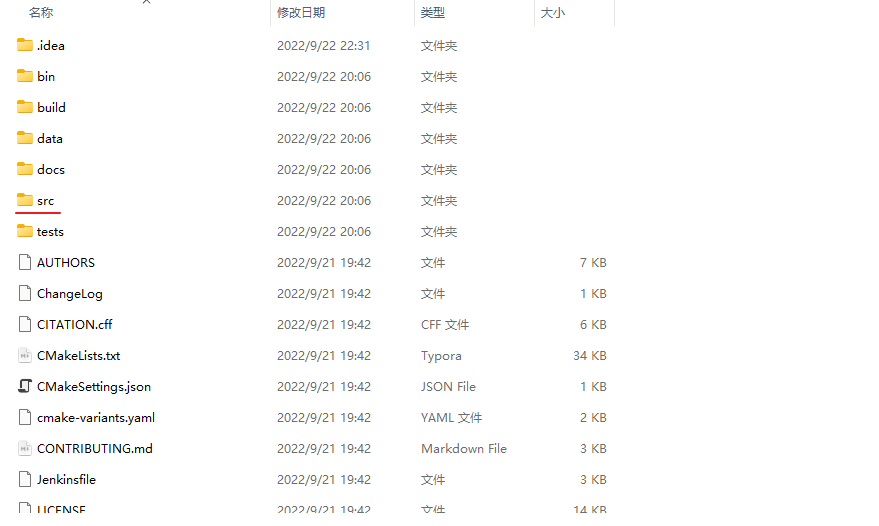This screenshot has width=879, height=526.
Task: Open the underlined src folder
Action: 45,200
